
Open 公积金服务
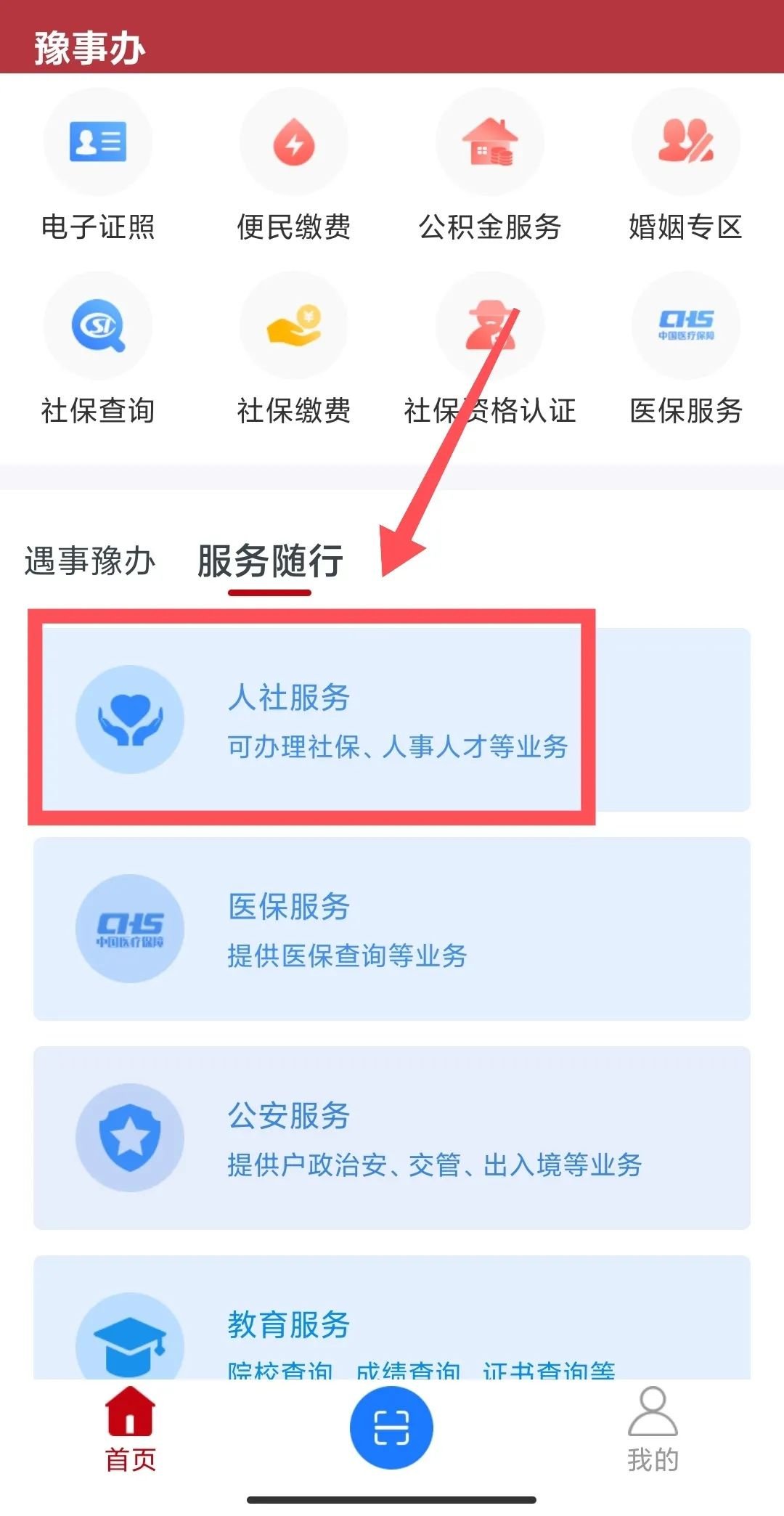coord(490,167)
